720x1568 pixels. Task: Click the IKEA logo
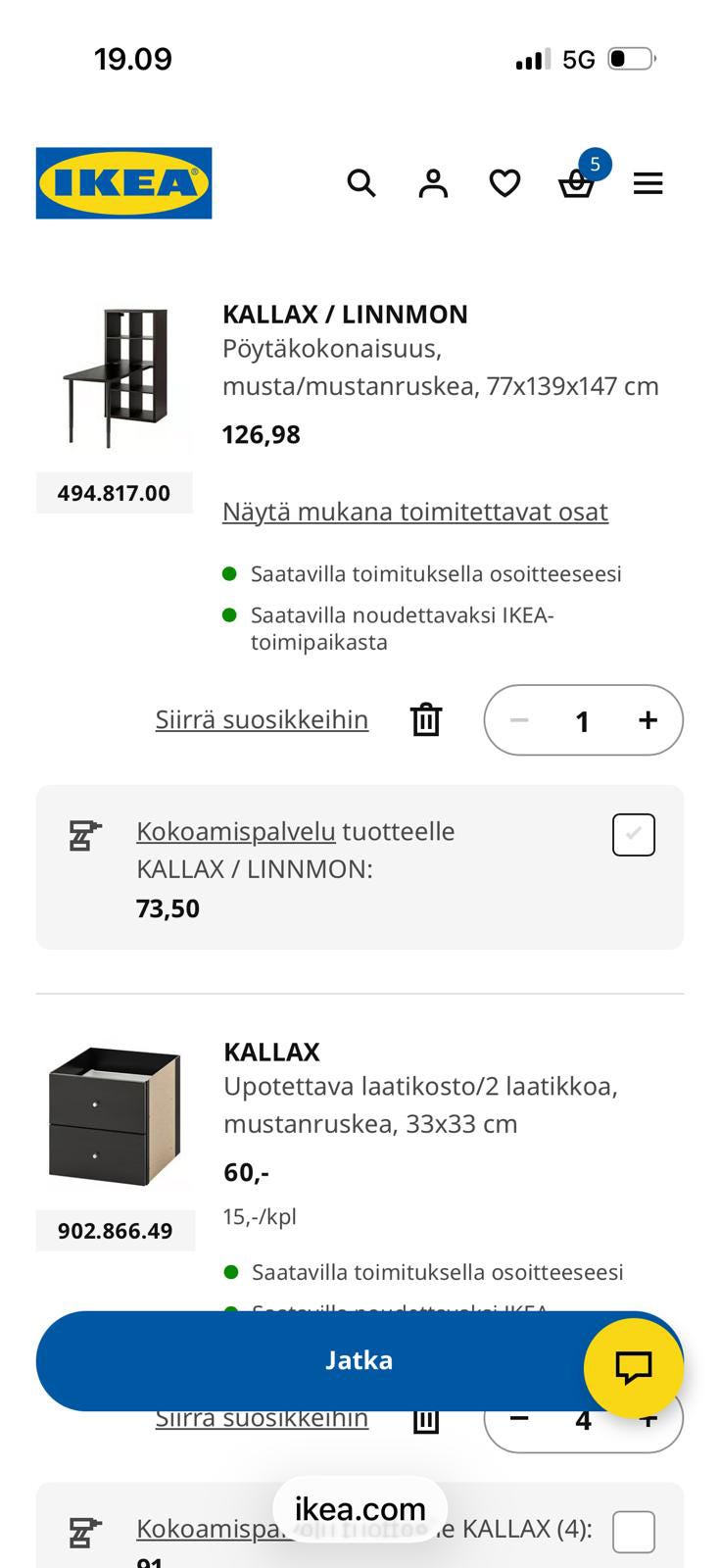point(123,183)
